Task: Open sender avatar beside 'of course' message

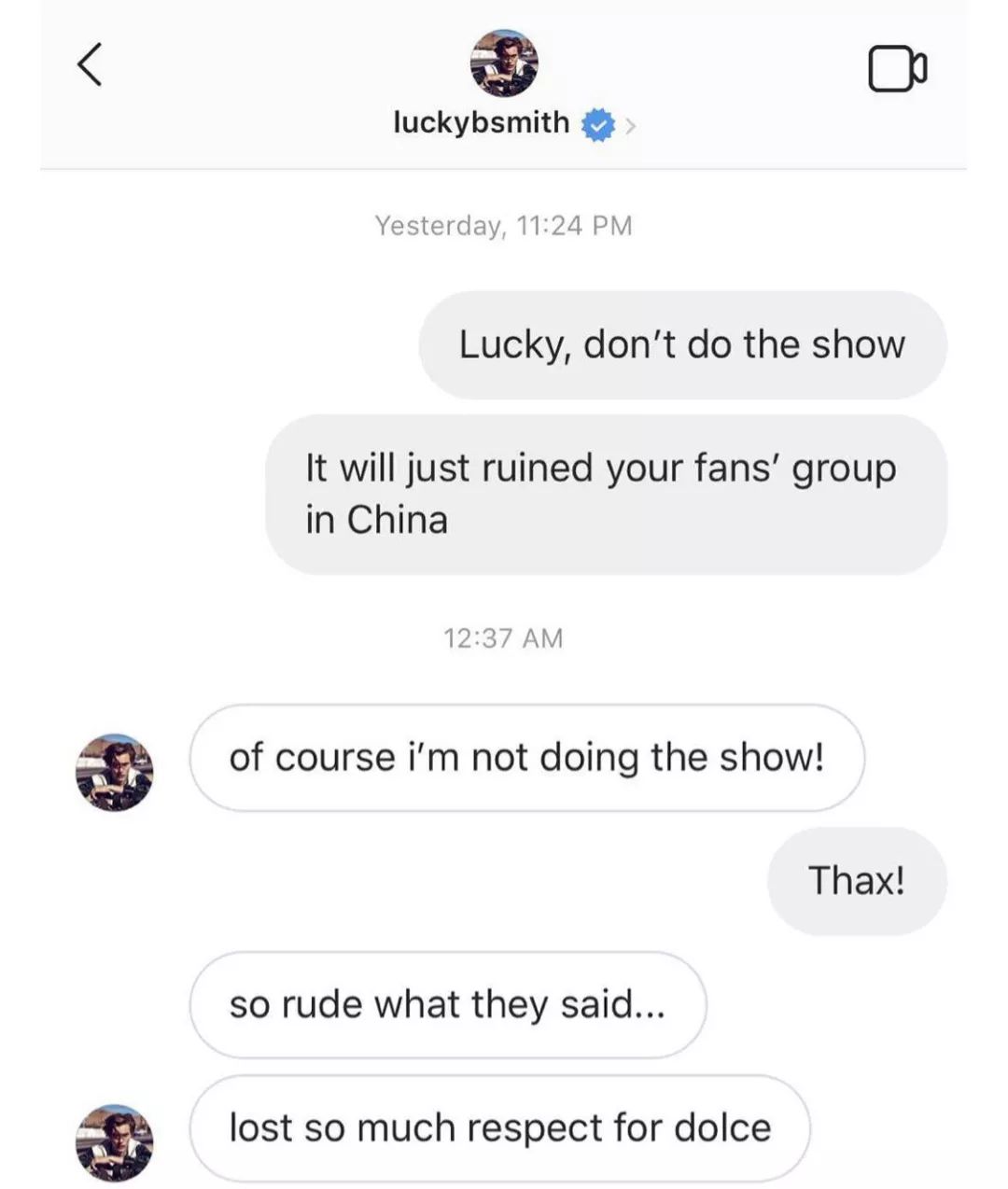Action: [x=115, y=772]
